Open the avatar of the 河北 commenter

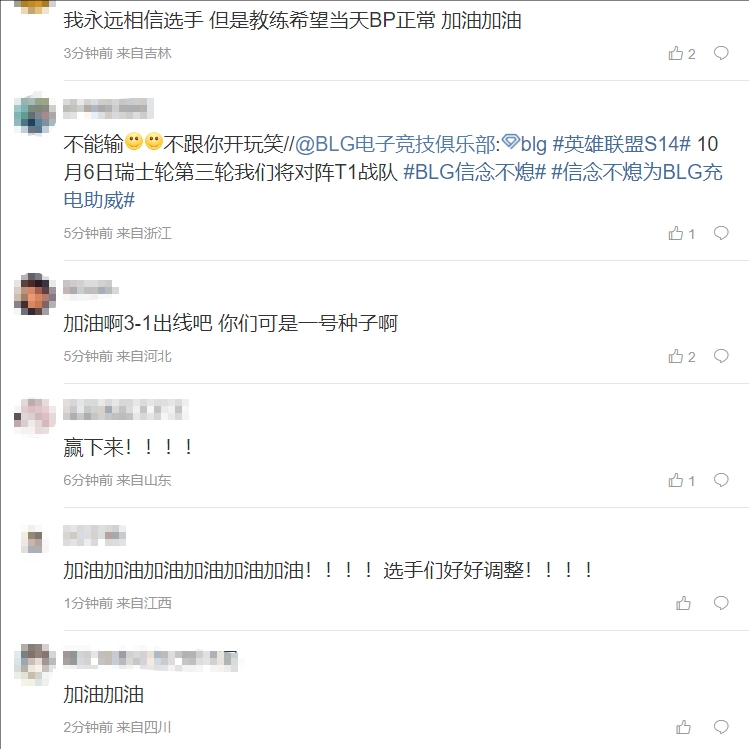34,293
